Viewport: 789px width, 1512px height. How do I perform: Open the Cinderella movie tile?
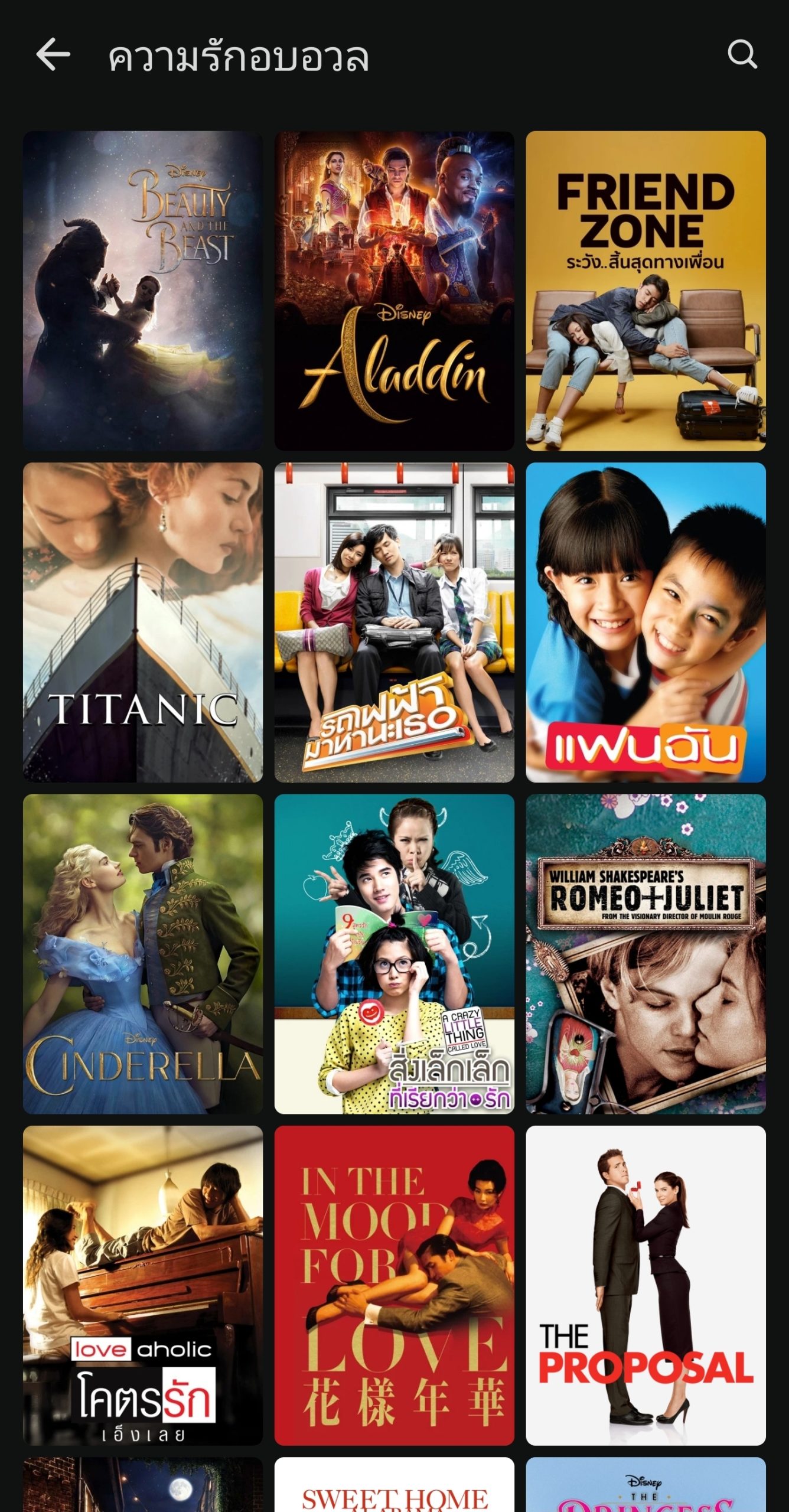(x=143, y=954)
